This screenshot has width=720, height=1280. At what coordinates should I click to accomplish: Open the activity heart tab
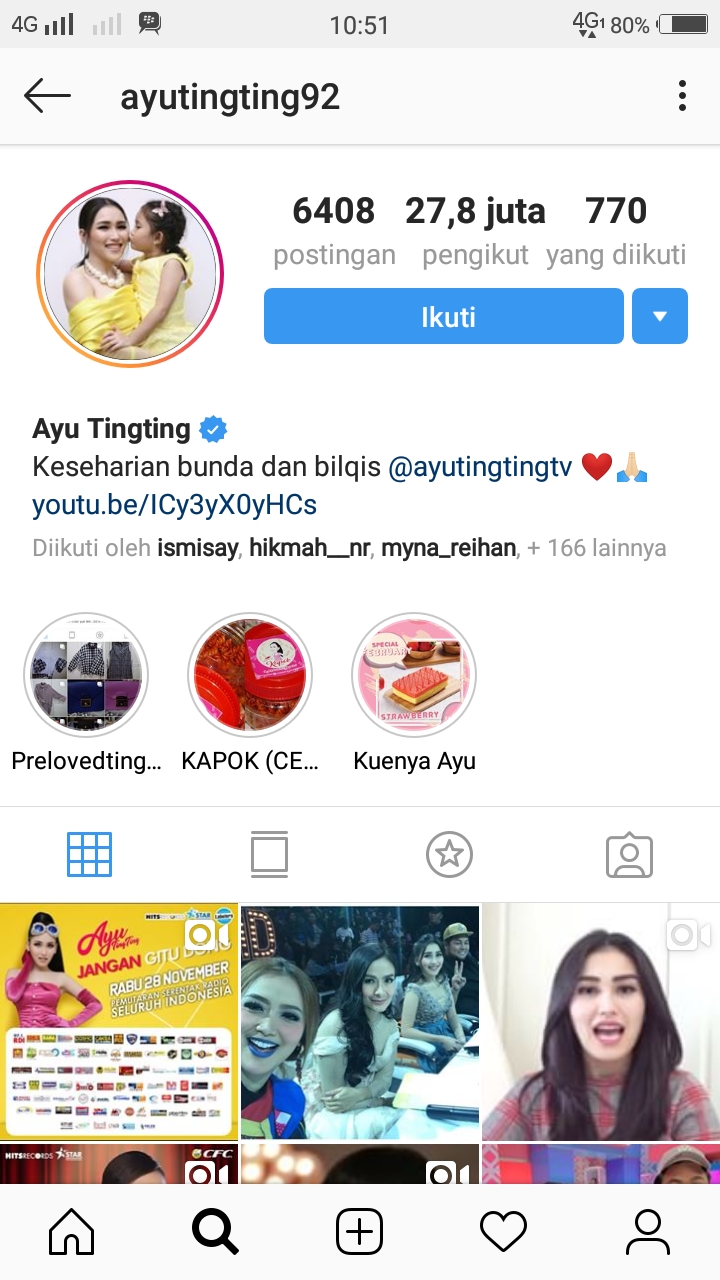click(504, 1232)
